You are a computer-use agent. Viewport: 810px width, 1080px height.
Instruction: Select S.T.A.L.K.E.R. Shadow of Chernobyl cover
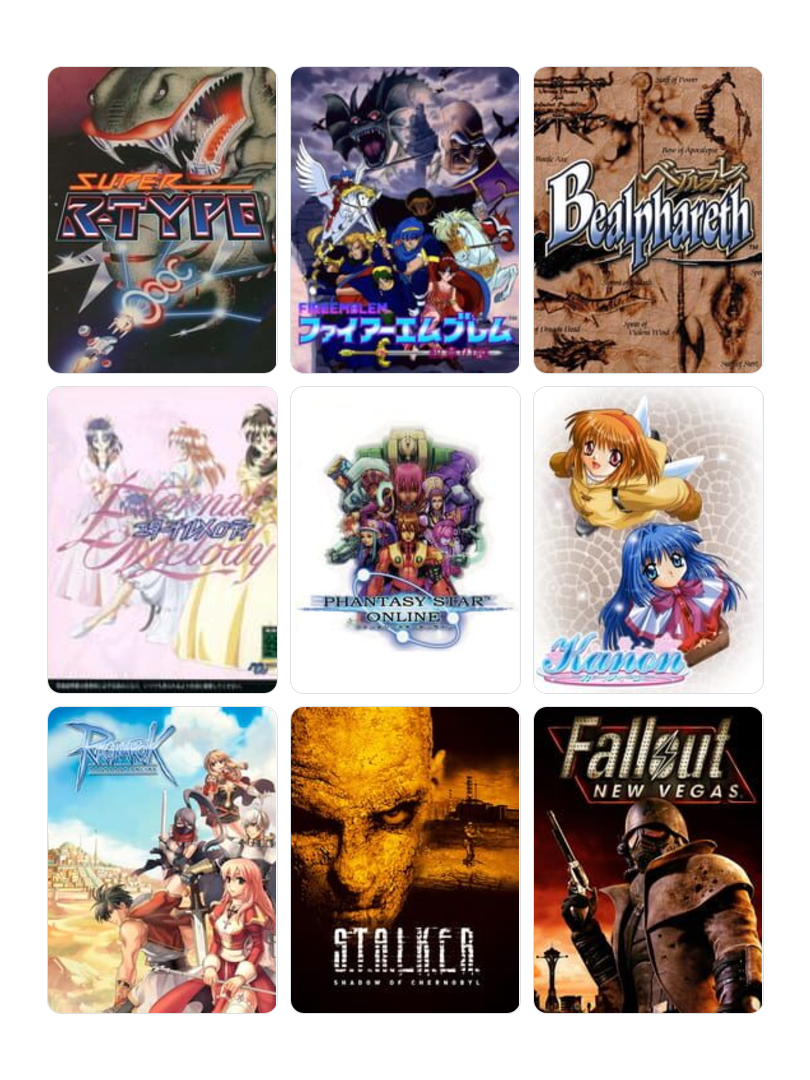[x=405, y=860]
